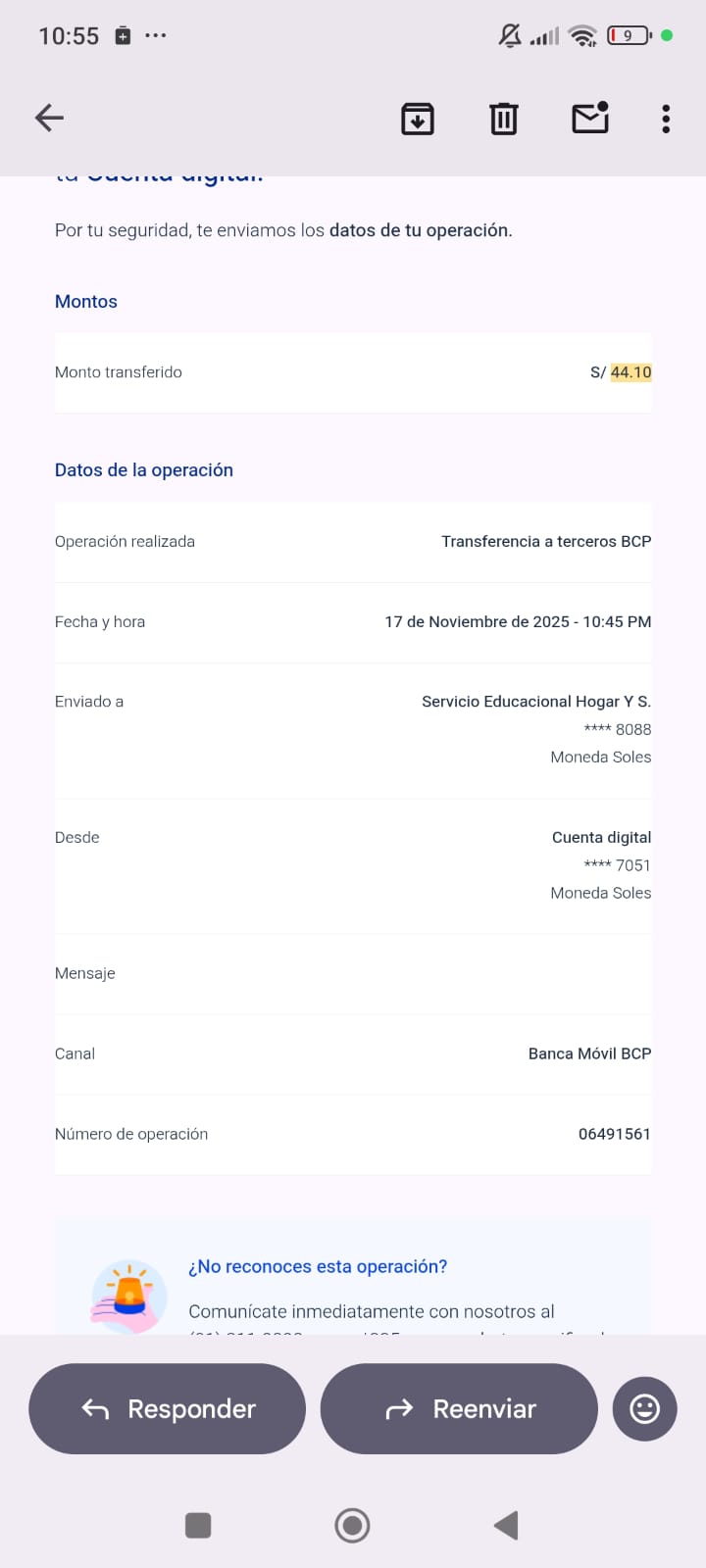Go to the home screen
The width and height of the screenshot is (706, 1568).
352,1525
